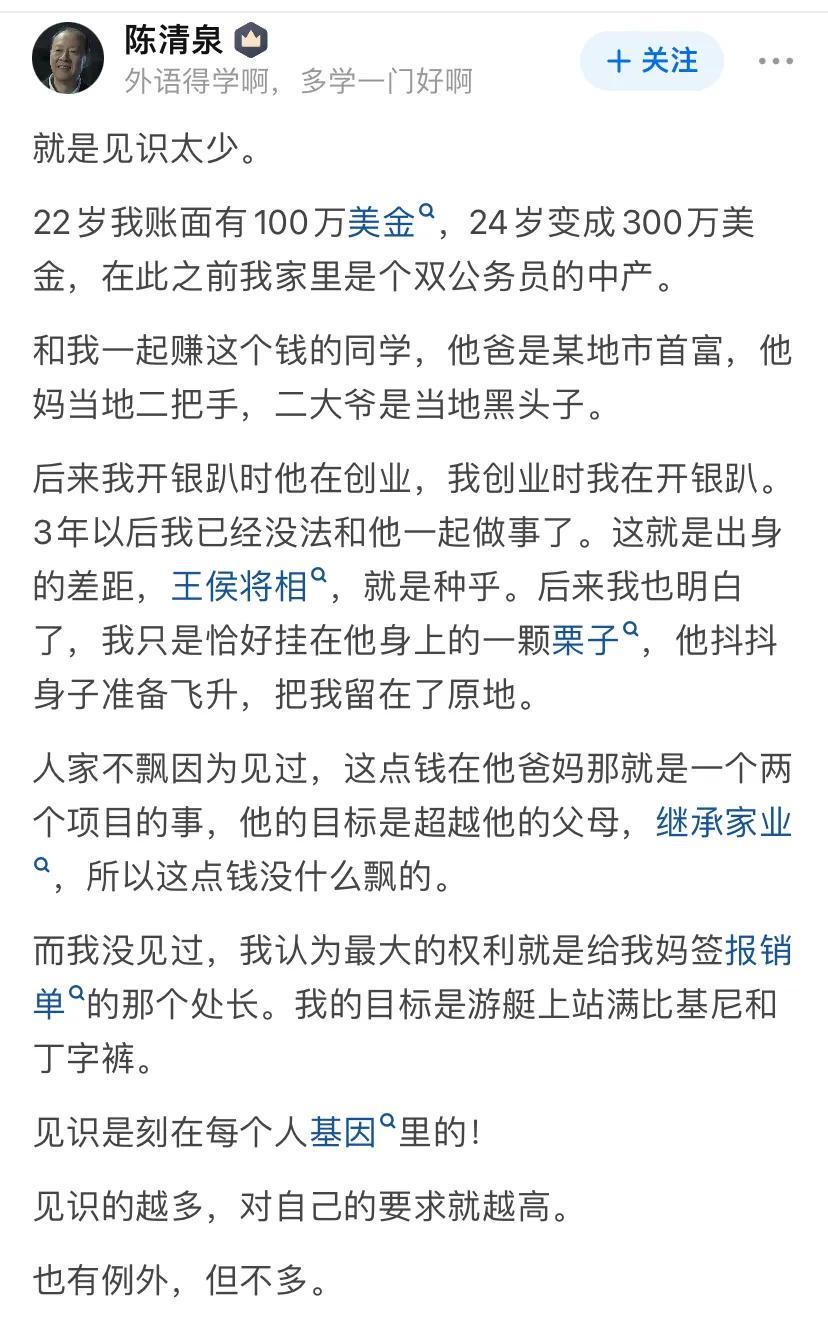
Task: Open the three-dot overflow menu
Action: pos(776,61)
